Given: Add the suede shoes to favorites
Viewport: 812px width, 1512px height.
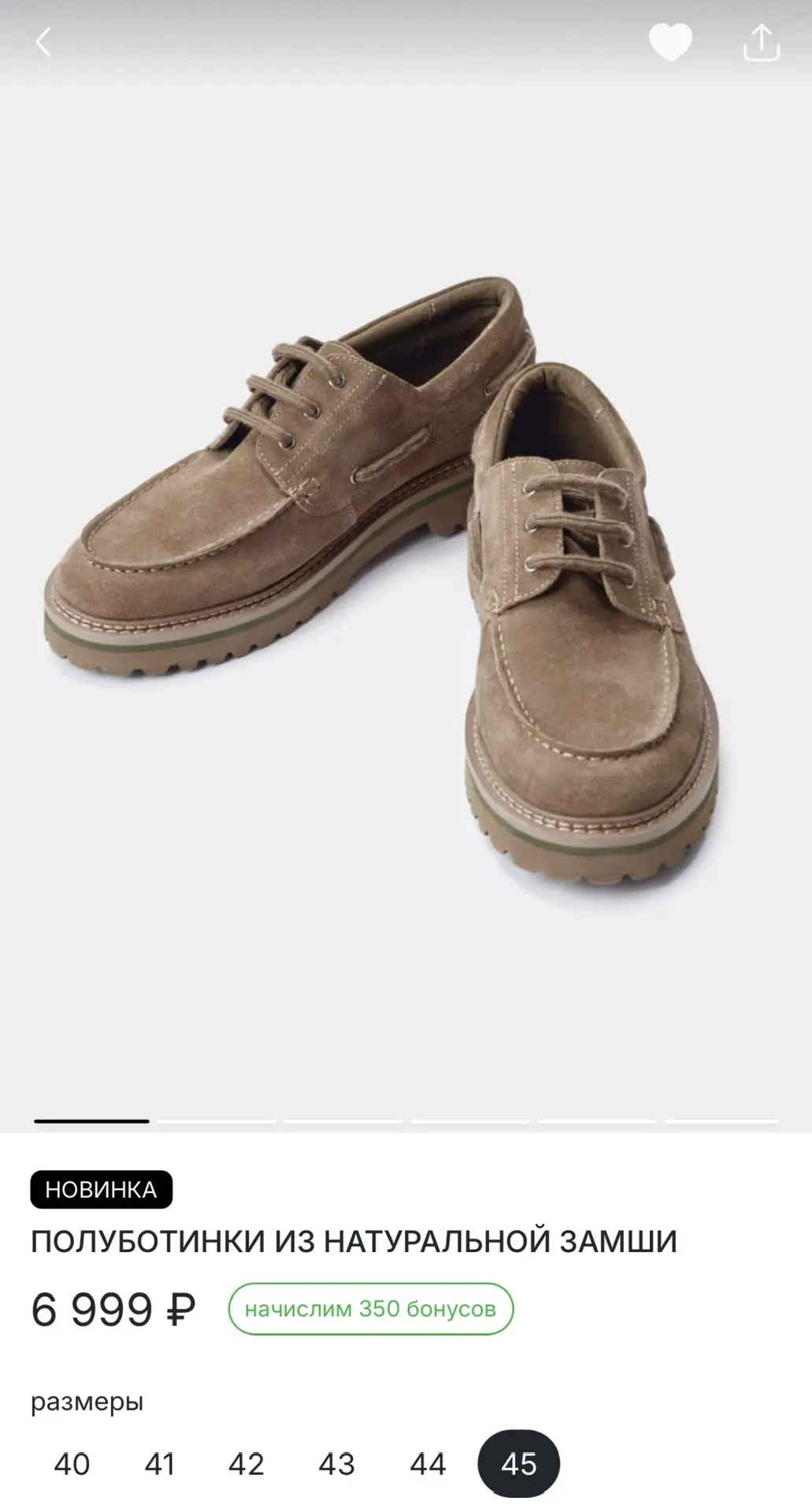Looking at the screenshot, I should [x=670, y=42].
